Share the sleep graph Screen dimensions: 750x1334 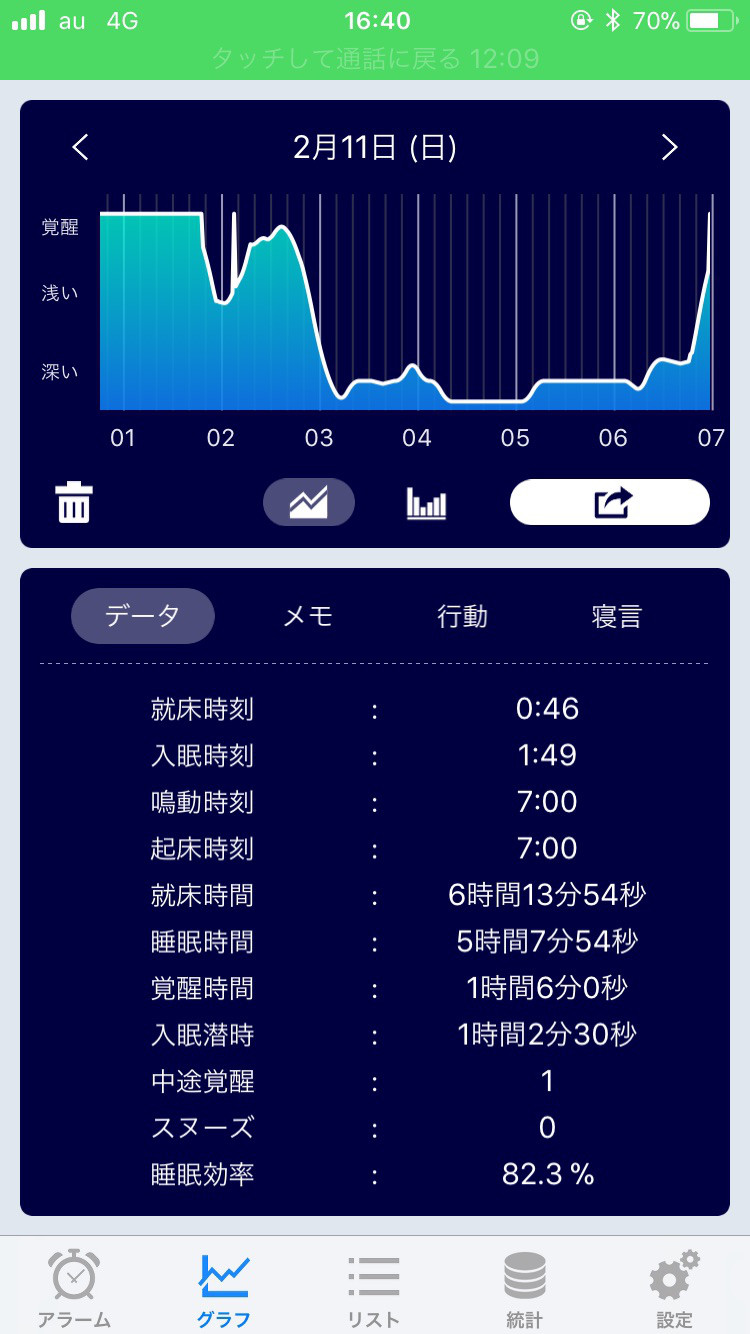610,502
